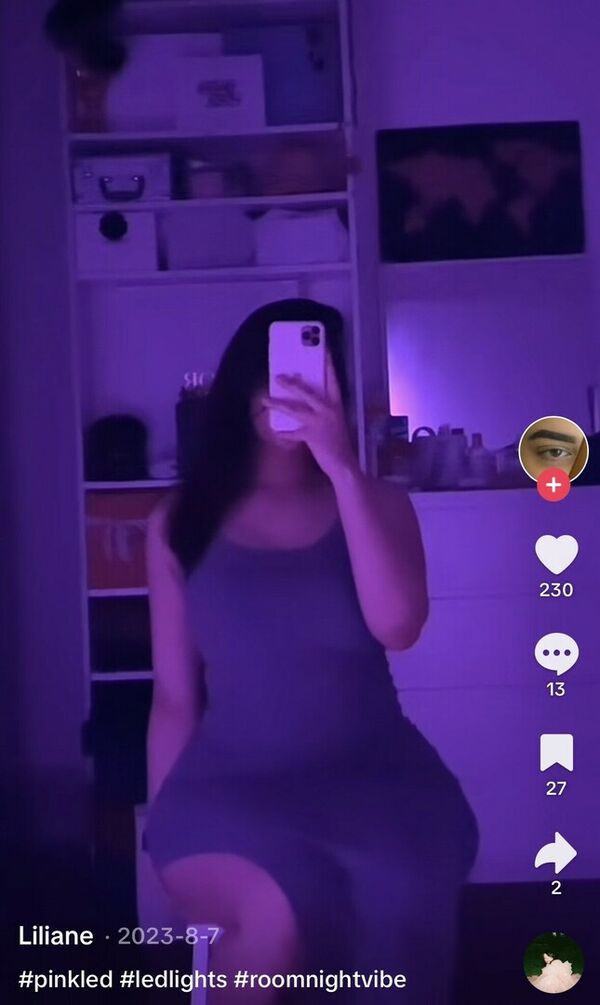Open Liliane's username link

[56, 936]
